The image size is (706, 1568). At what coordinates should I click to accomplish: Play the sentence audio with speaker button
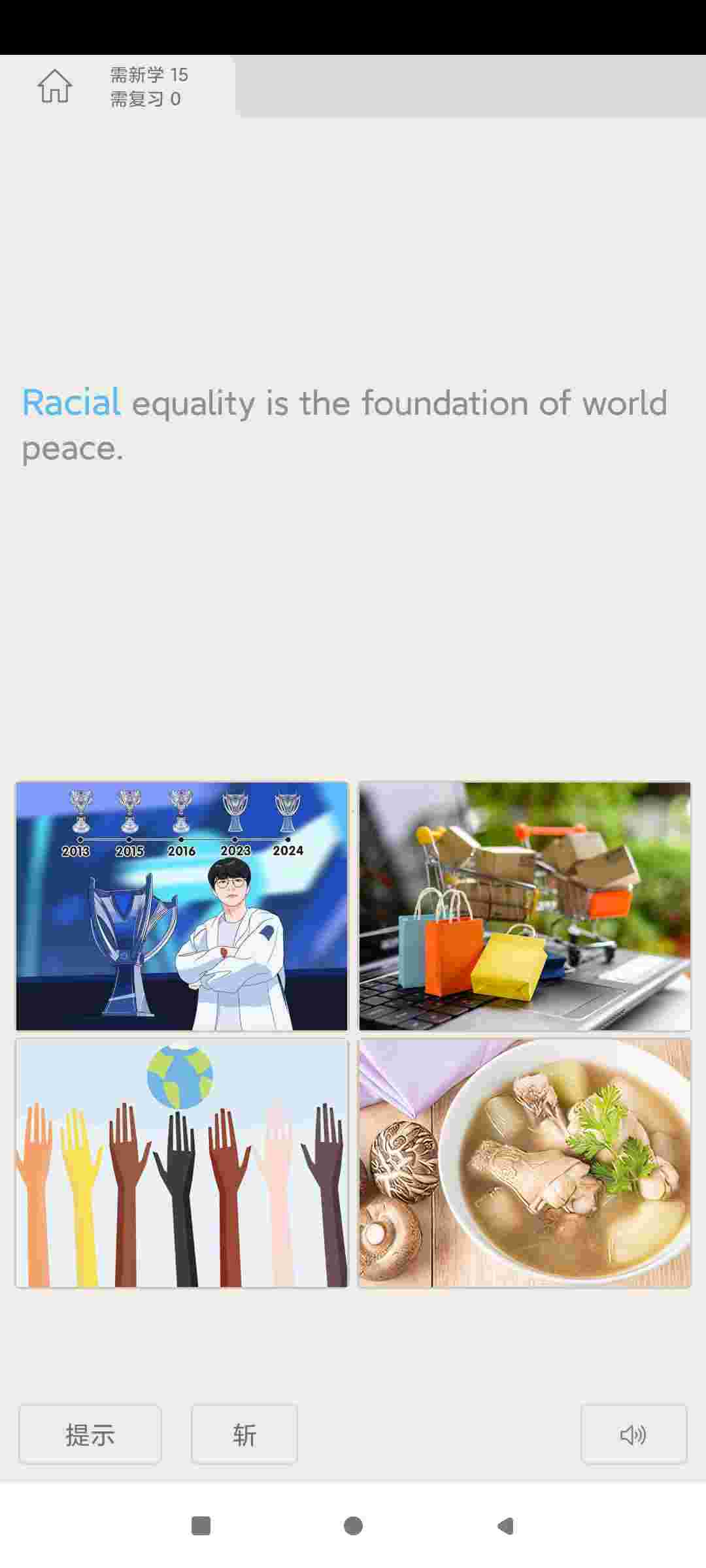click(633, 1434)
